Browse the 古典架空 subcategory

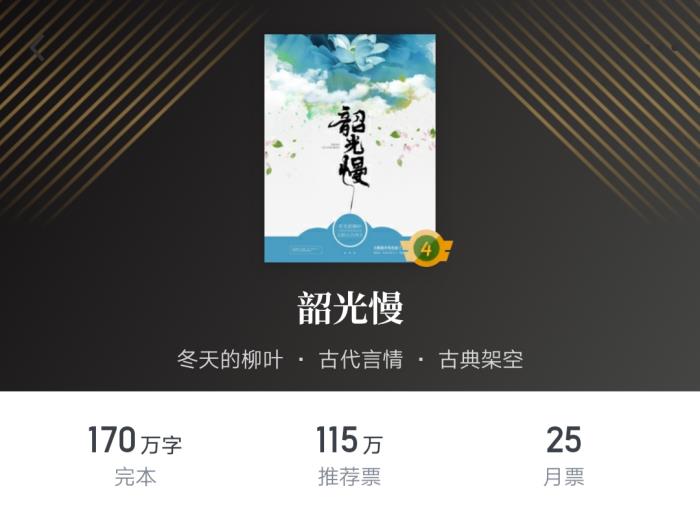coord(481,360)
